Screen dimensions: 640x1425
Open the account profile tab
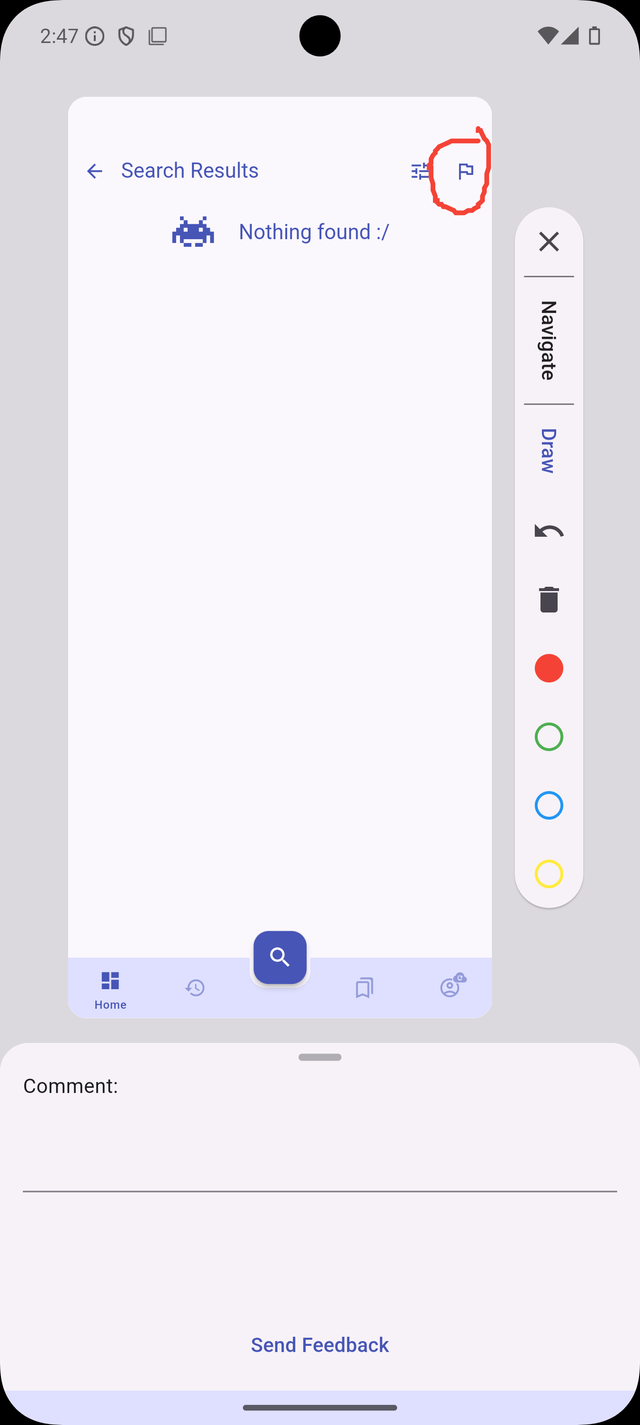pyautogui.click(x=451, y=986)
